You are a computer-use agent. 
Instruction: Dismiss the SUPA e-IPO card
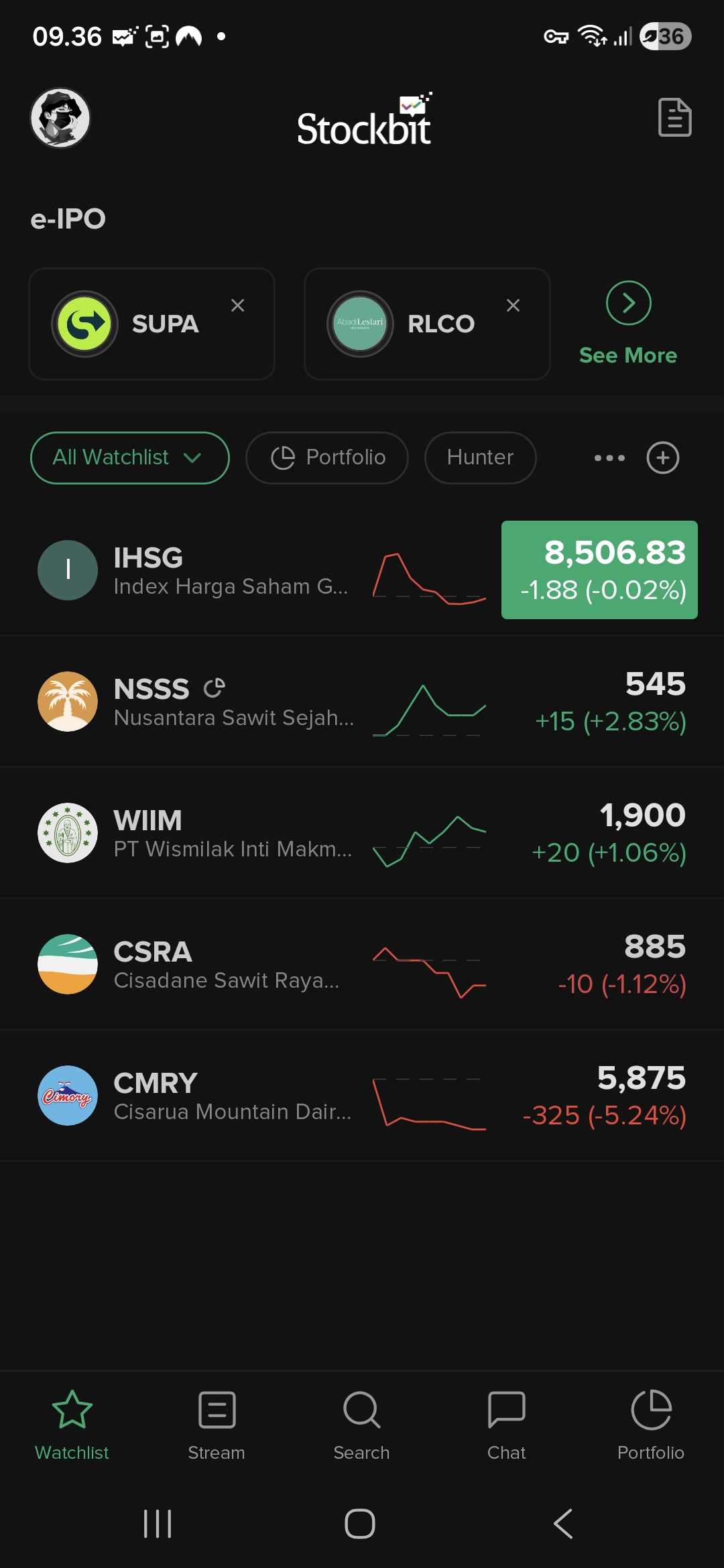click(x=237, y=306)
